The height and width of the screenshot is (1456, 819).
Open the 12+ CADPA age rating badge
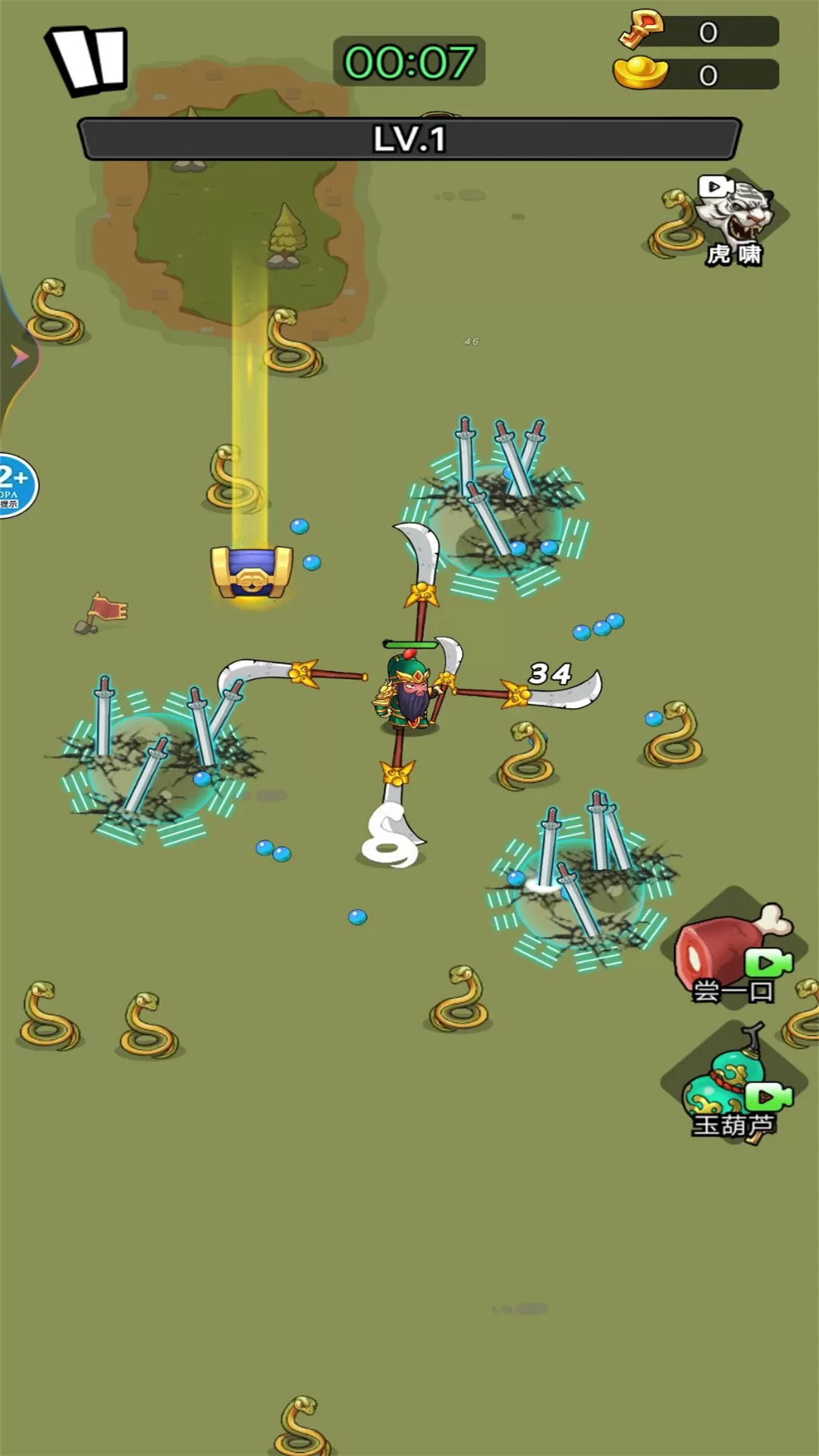click(x=15, y=485)
